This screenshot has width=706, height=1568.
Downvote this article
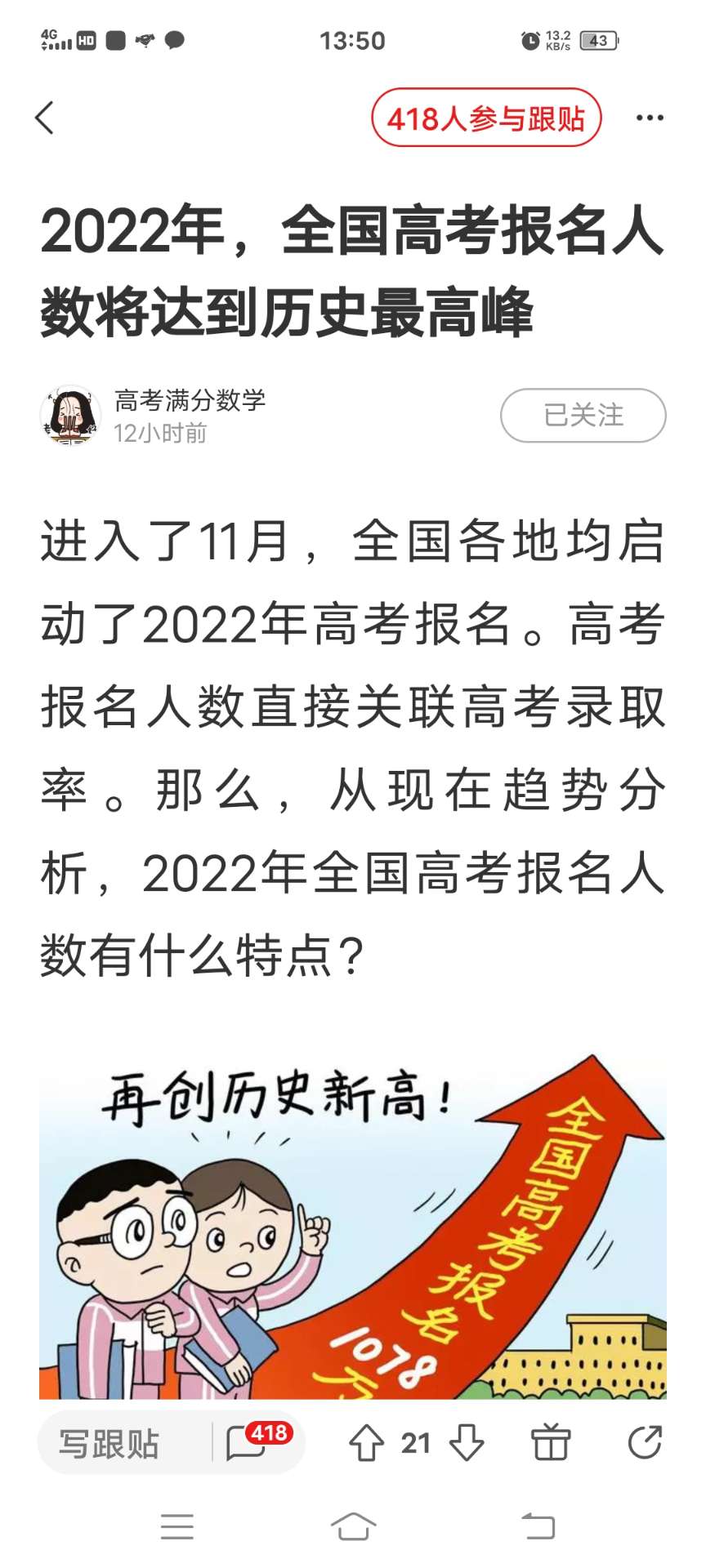[467, 1443]
